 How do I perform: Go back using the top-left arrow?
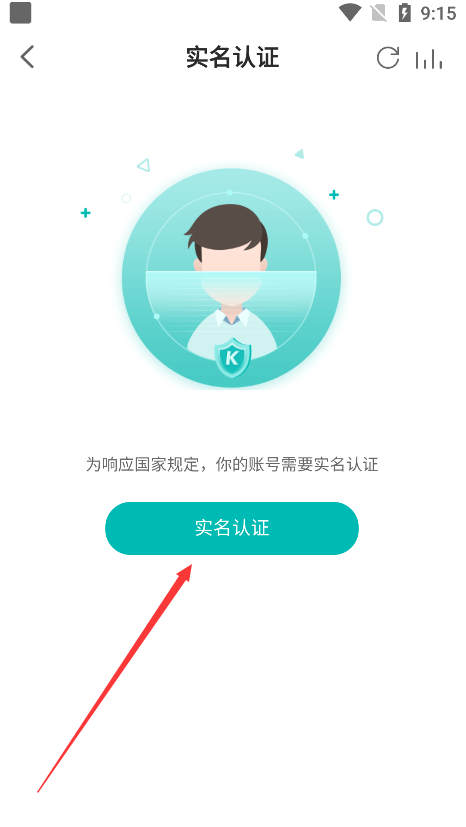point(27,57)
